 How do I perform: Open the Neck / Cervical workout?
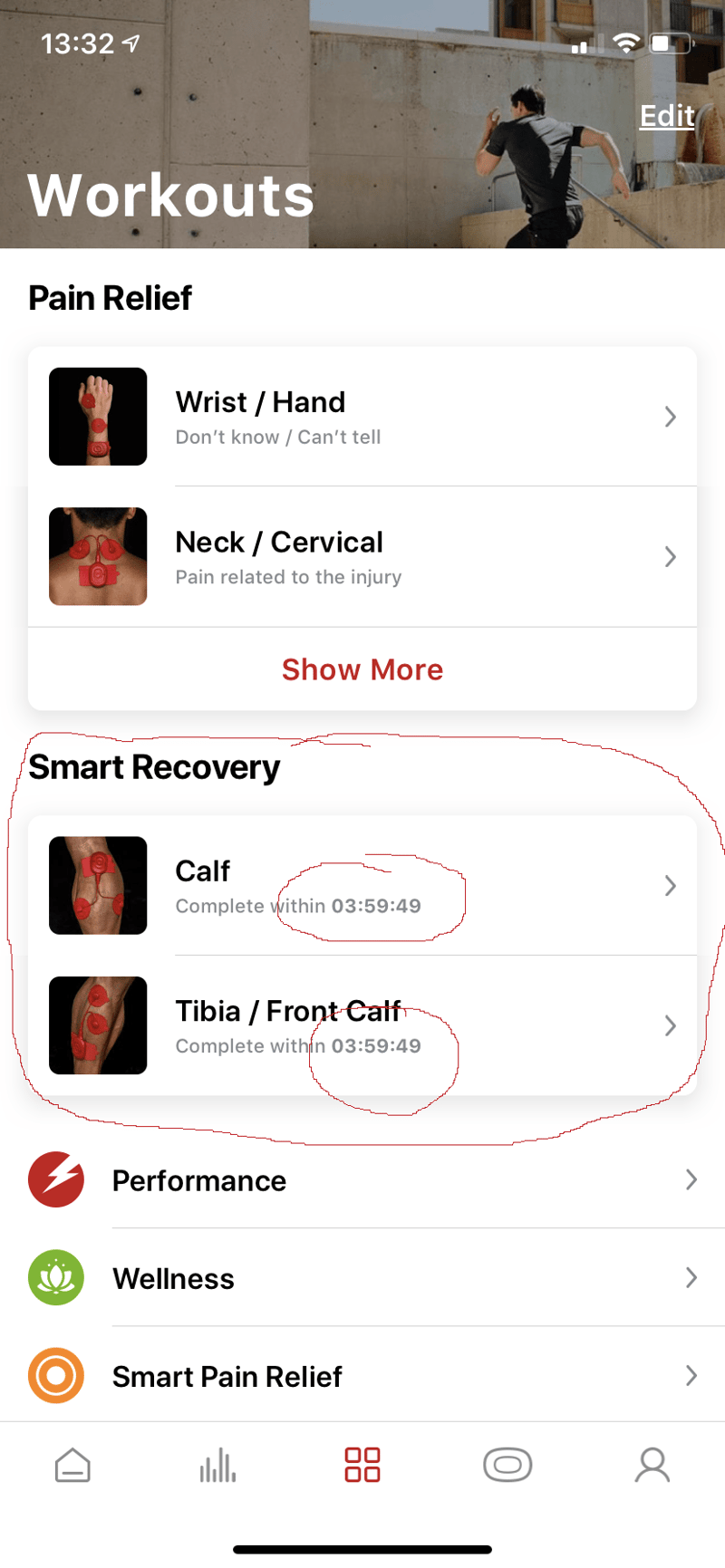[x=362, y=557]
